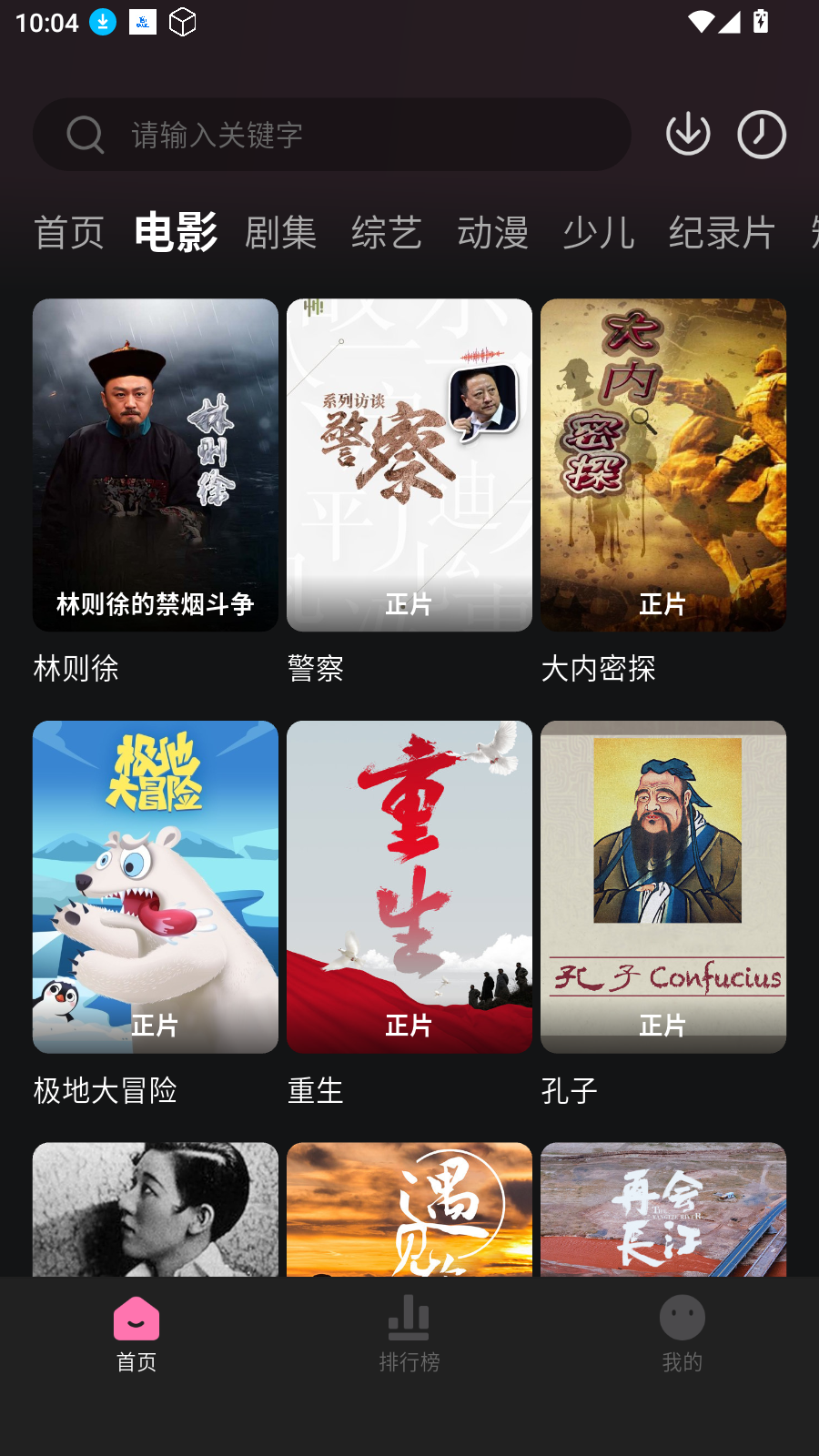The height and width of the screenshot is (1456, 819).
Task: Open watch history clock icon
Action: tap(762, 135)
